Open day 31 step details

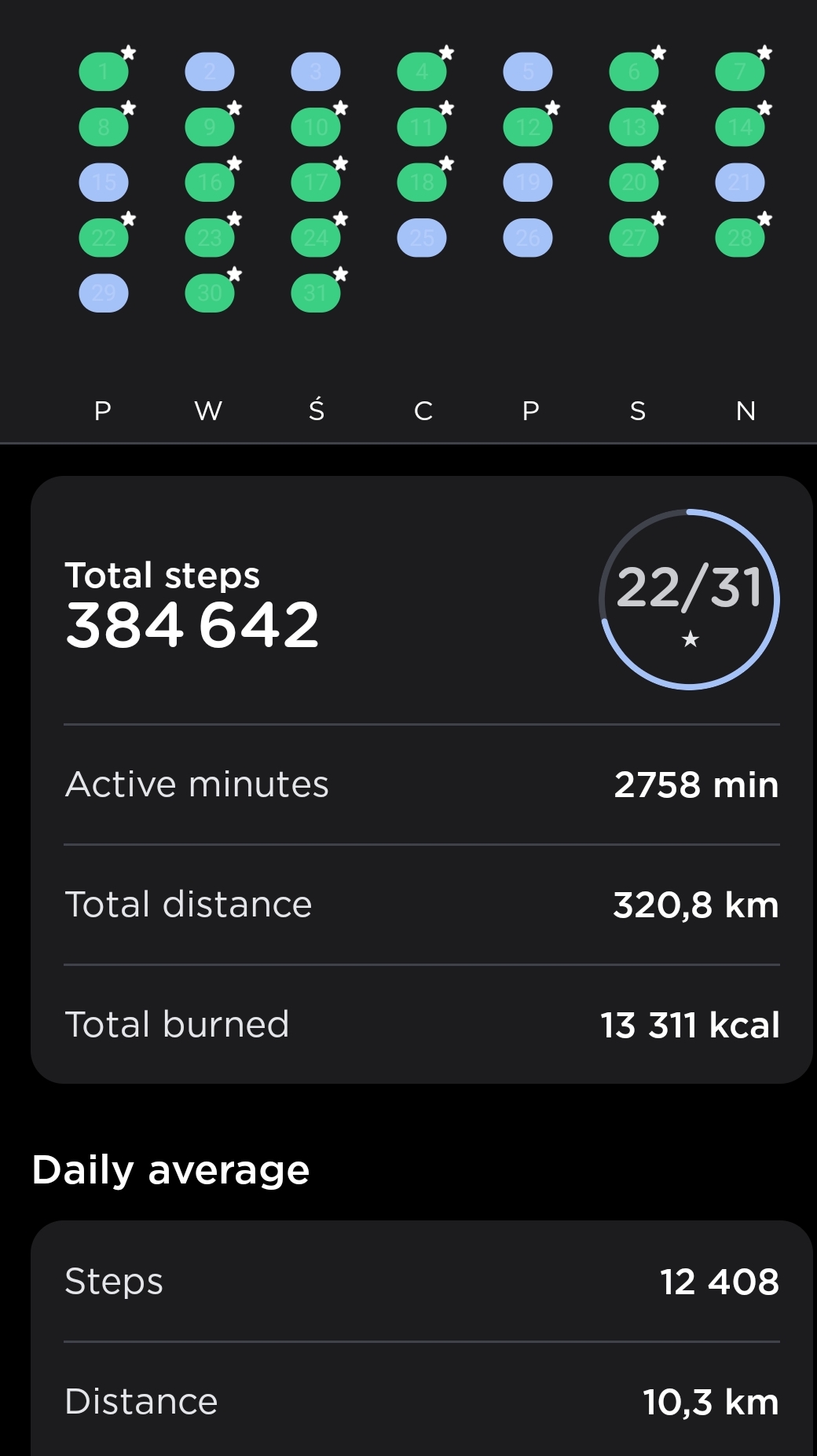315,294
